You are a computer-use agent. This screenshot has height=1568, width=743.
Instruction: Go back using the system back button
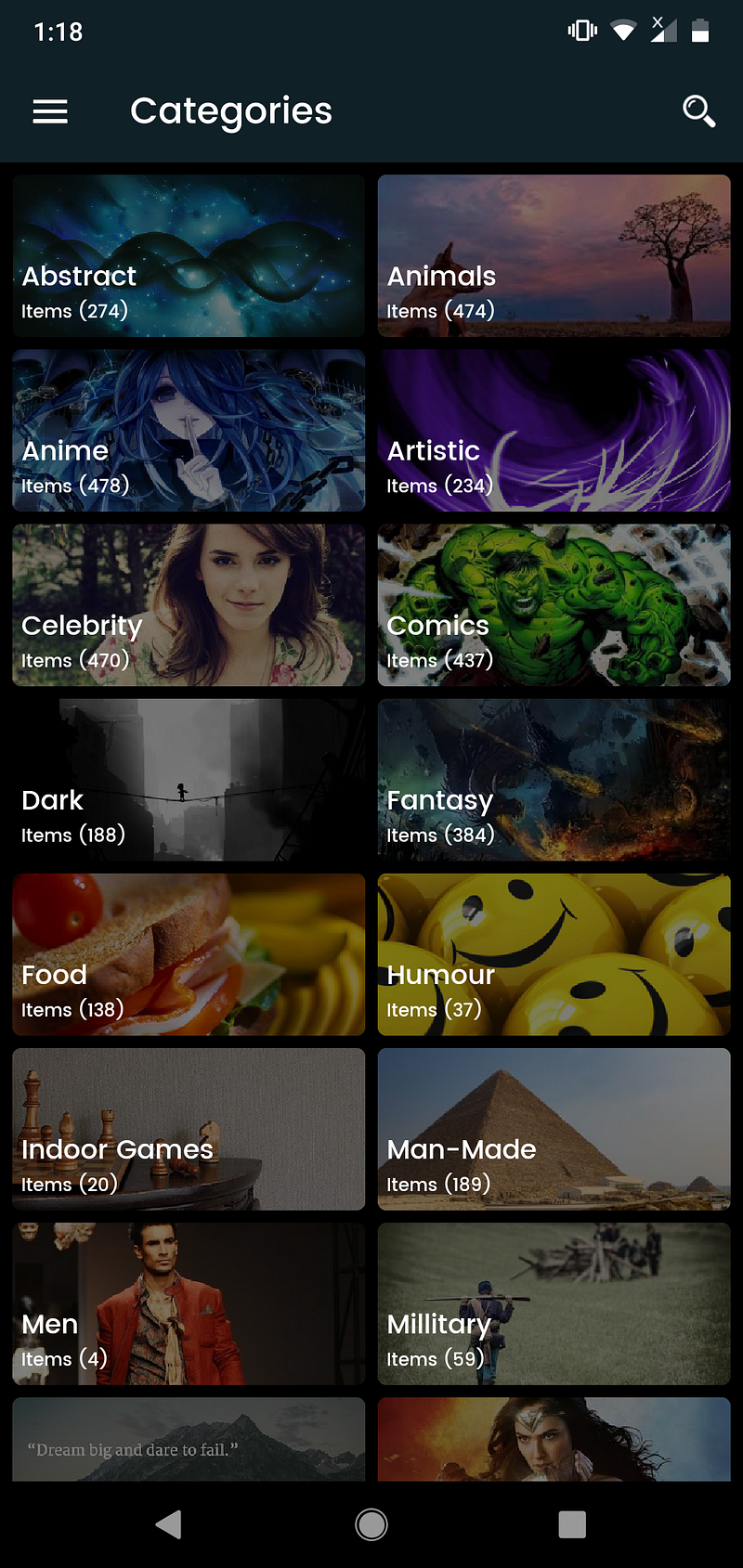(169, 1524)
